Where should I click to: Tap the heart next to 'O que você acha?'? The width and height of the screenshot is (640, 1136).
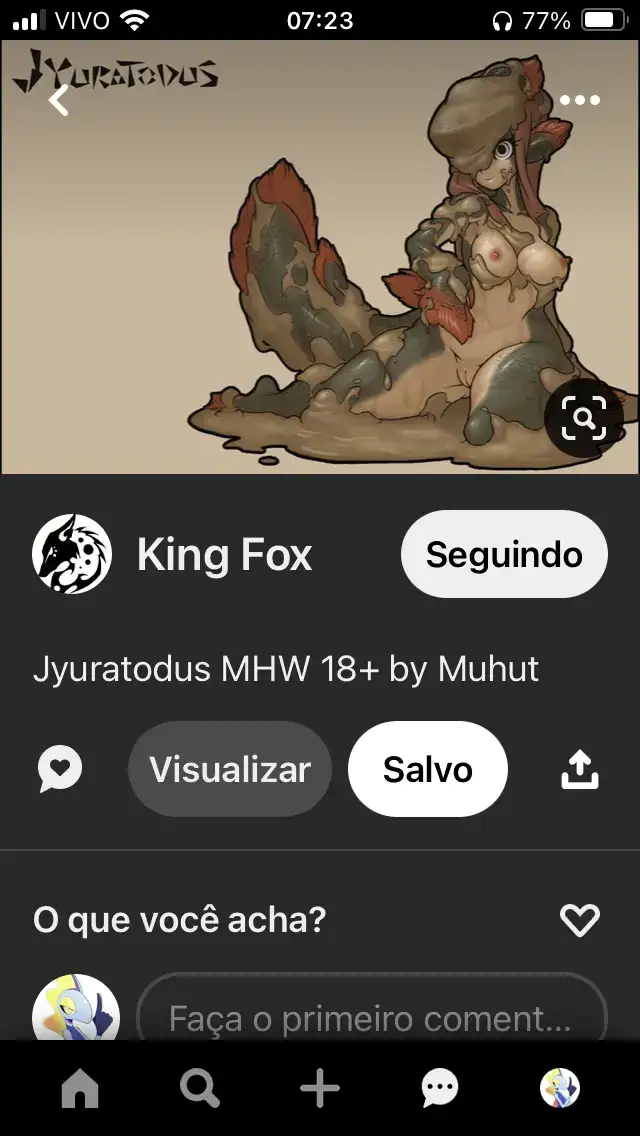click(580, 920)
